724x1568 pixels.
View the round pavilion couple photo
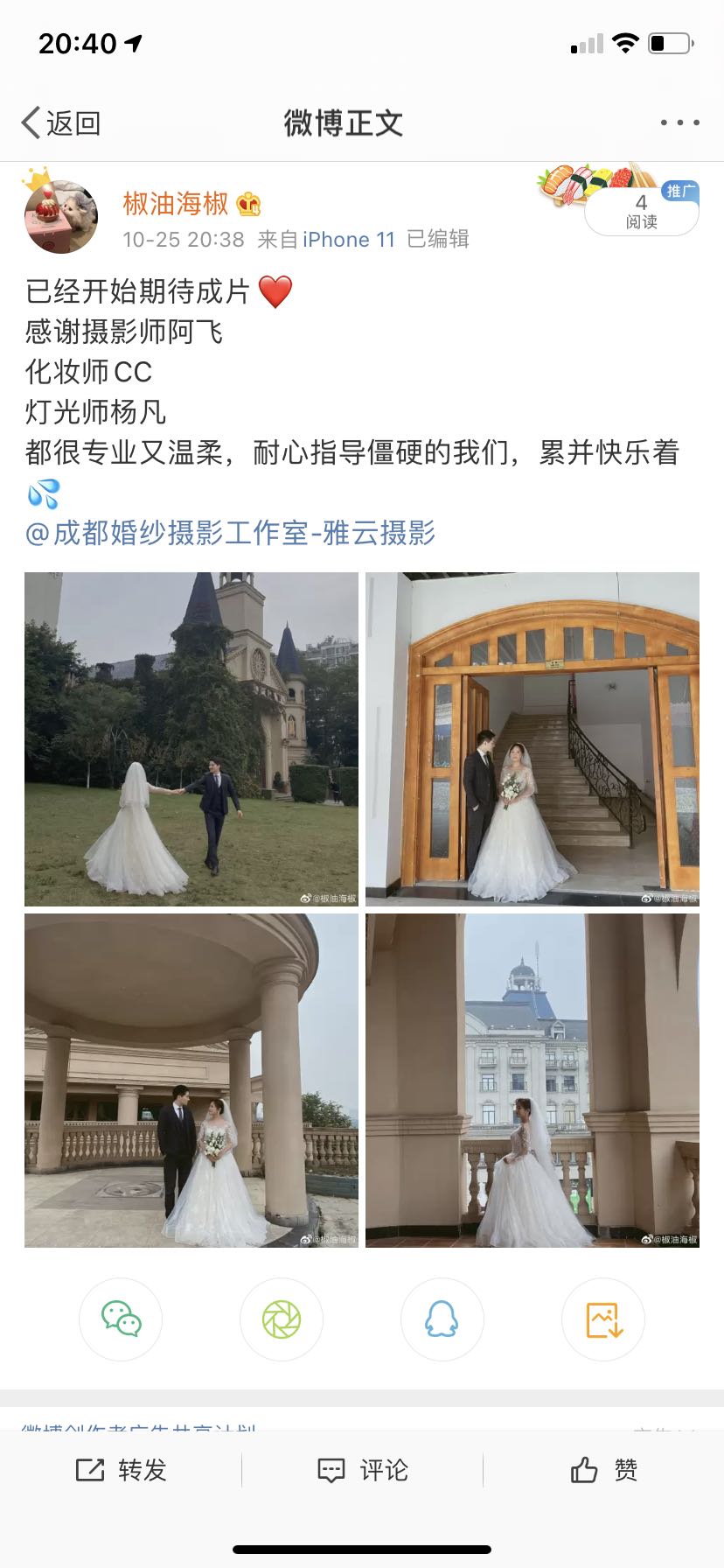pos(191,1081)
